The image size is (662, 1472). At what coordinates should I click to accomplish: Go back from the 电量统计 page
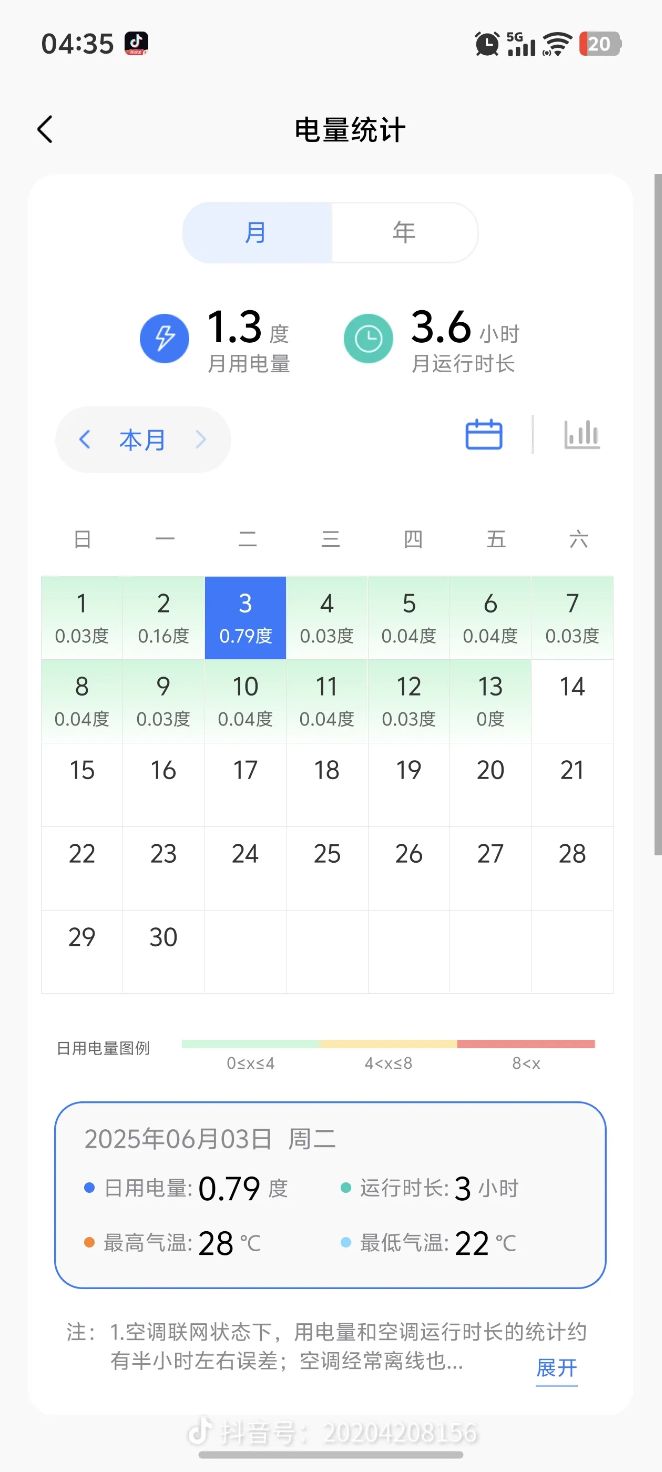point(45,130)
